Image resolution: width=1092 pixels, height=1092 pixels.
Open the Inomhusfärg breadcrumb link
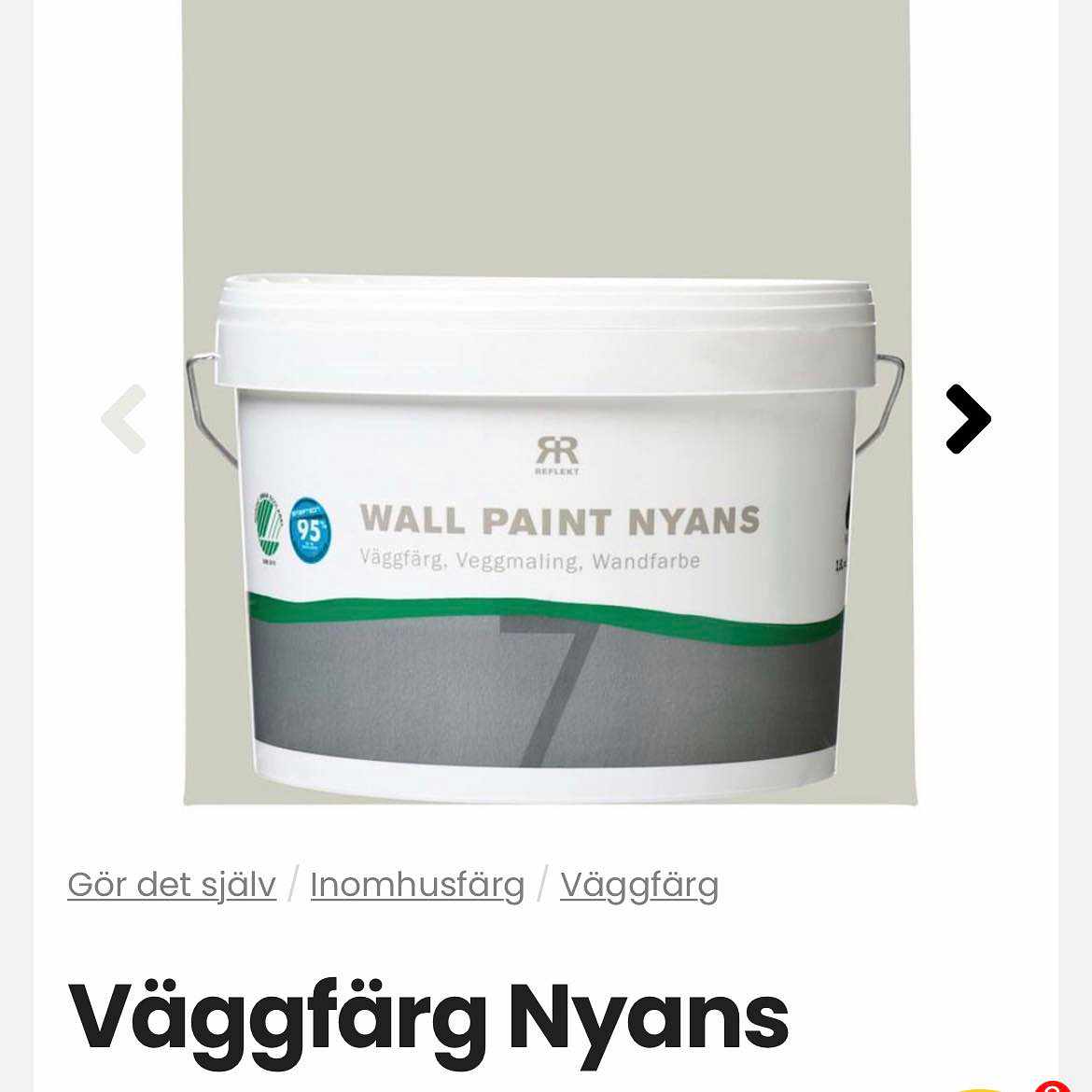pyautogui.click(x=417, y=885)
